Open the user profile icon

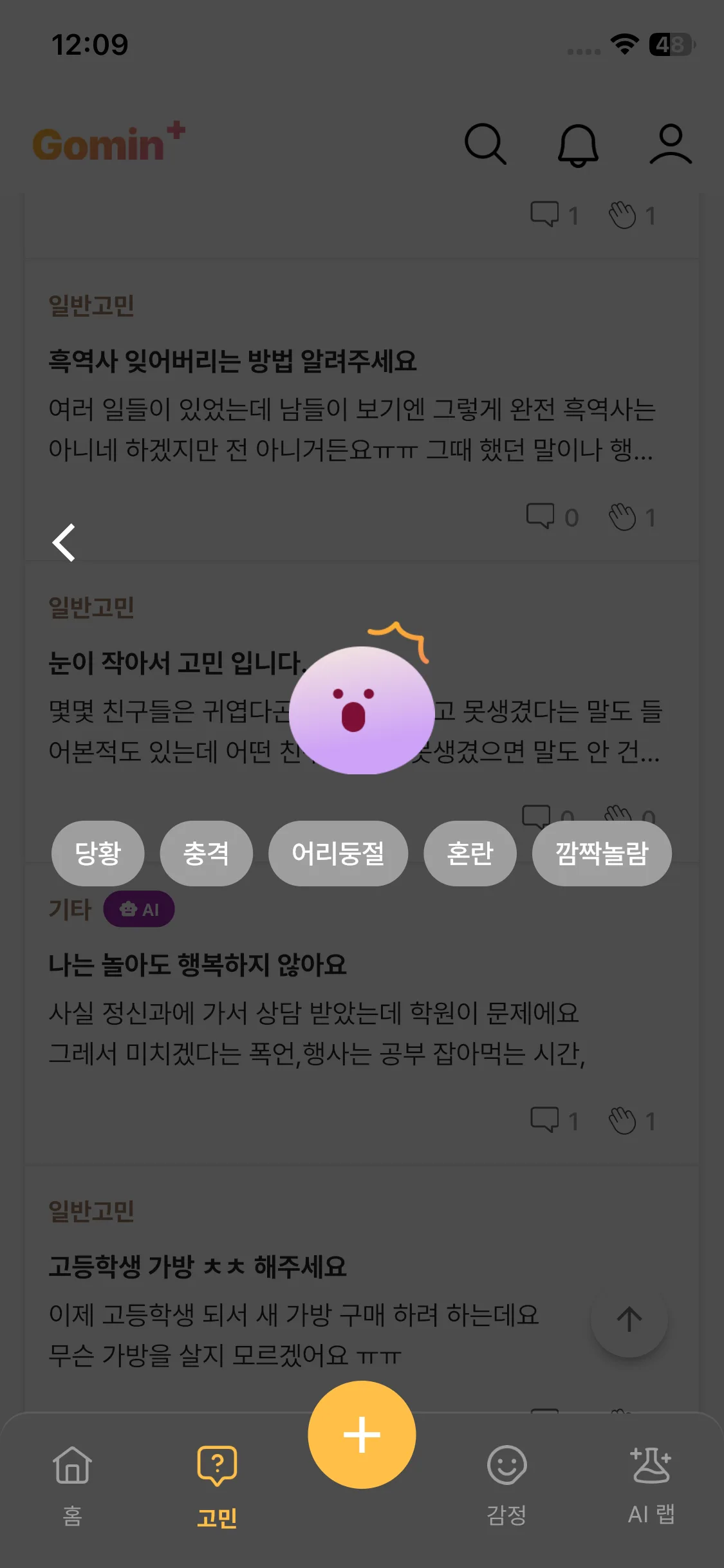click(x=670, y=144)
